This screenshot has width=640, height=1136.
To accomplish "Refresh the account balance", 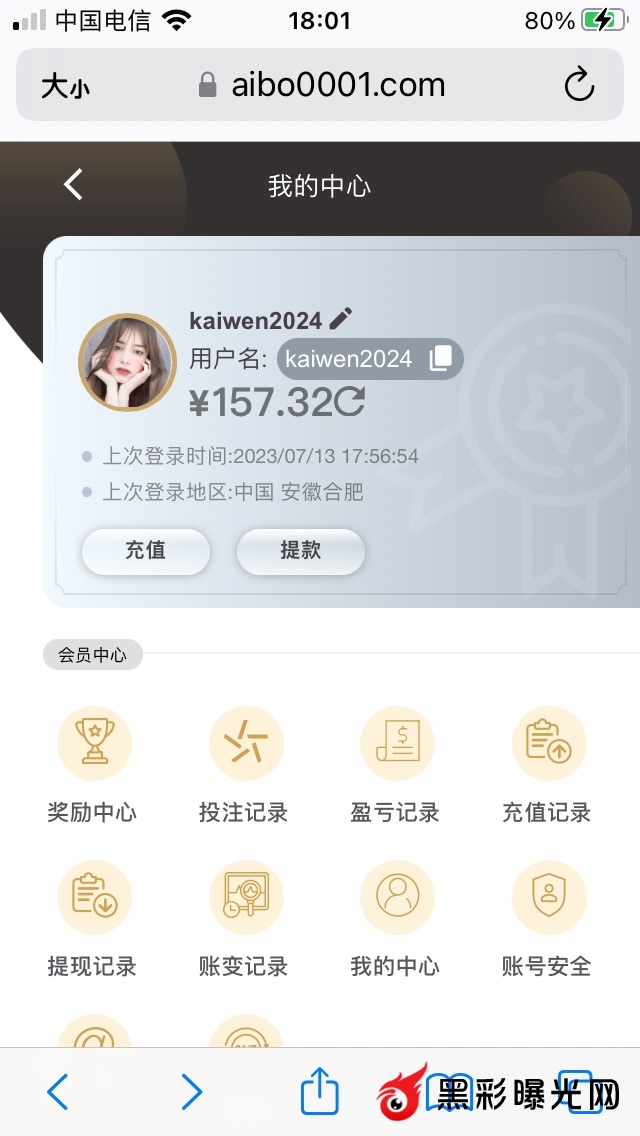I will (x=350, y=402).
